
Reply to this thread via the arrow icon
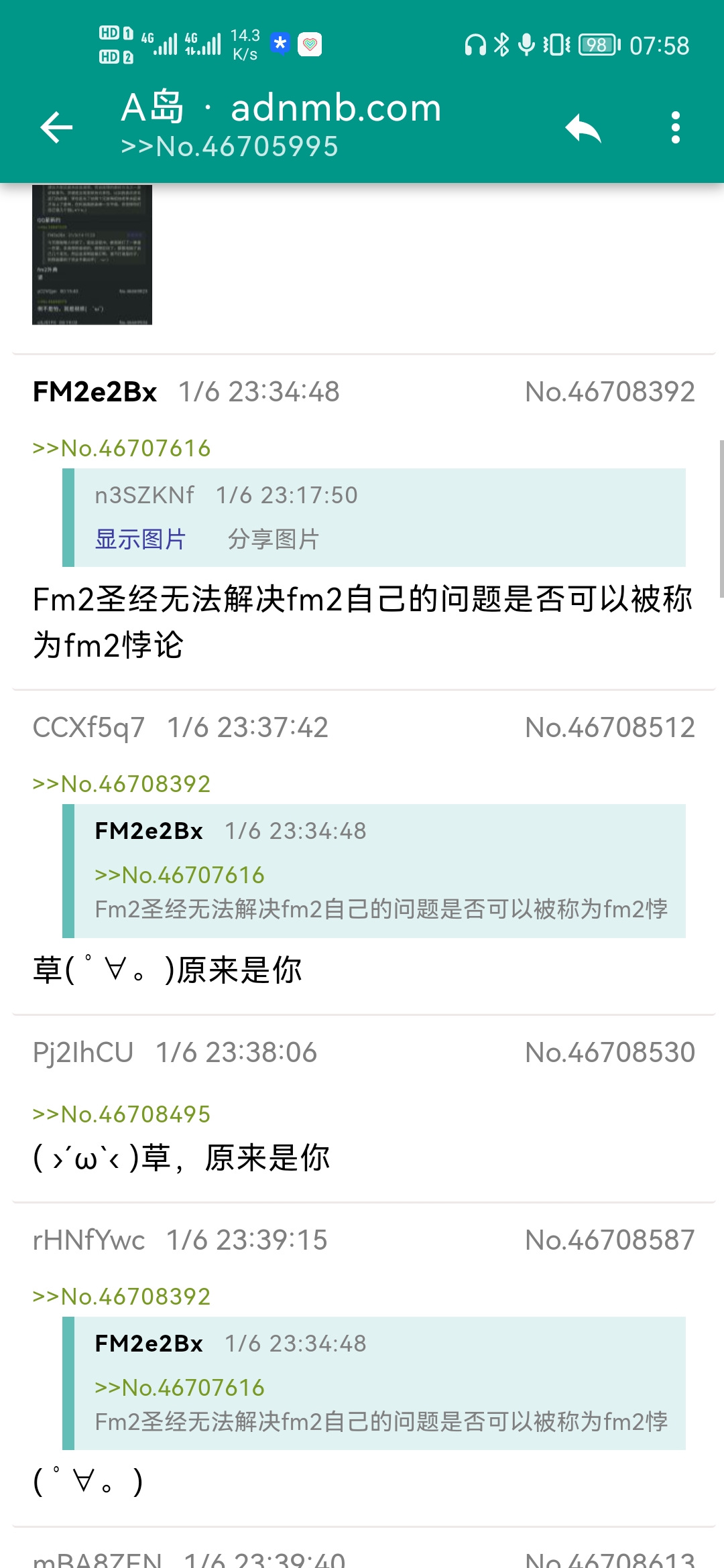coord(583,127)
